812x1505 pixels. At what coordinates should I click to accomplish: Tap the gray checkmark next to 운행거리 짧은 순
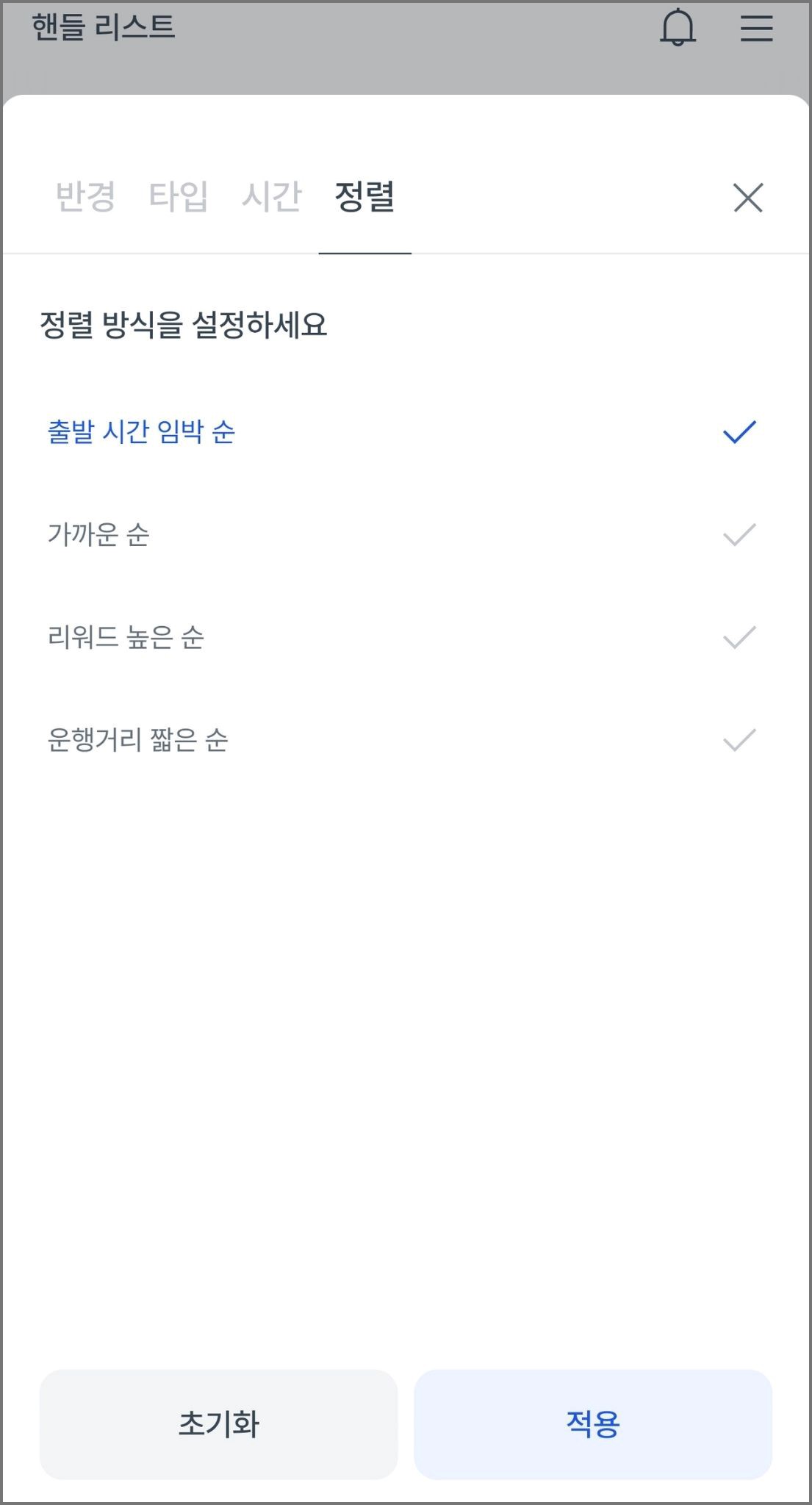coord(739,741)
